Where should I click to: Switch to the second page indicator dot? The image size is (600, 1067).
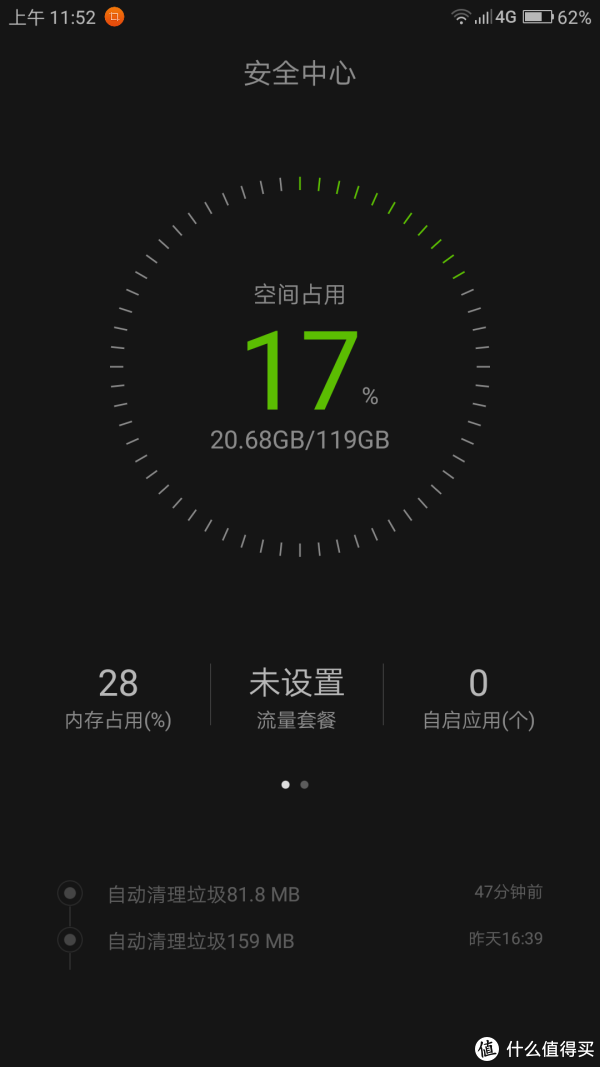pyautogui.click(x=304, y=785)
